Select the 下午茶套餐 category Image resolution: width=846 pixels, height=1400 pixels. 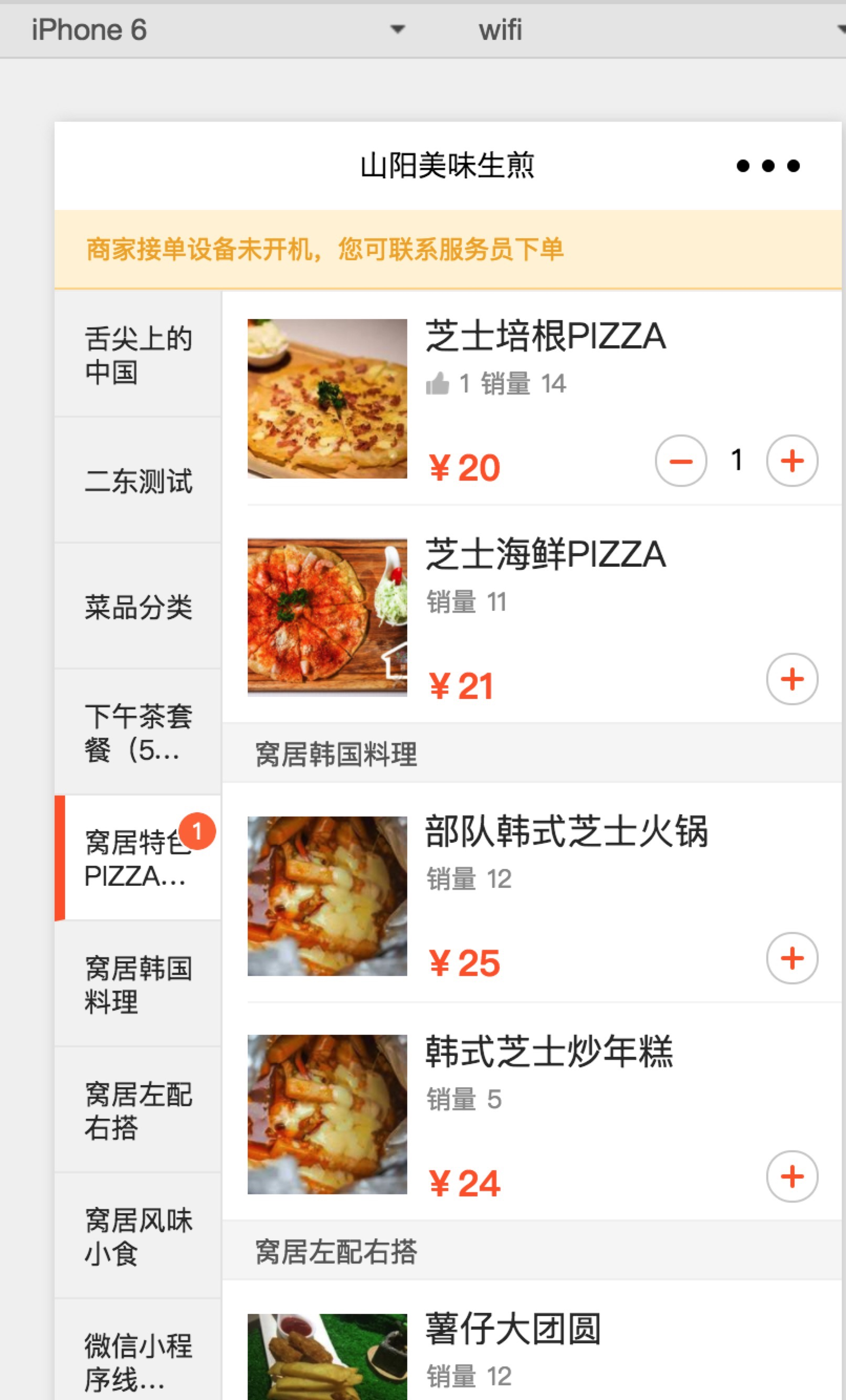coord(138,733)
